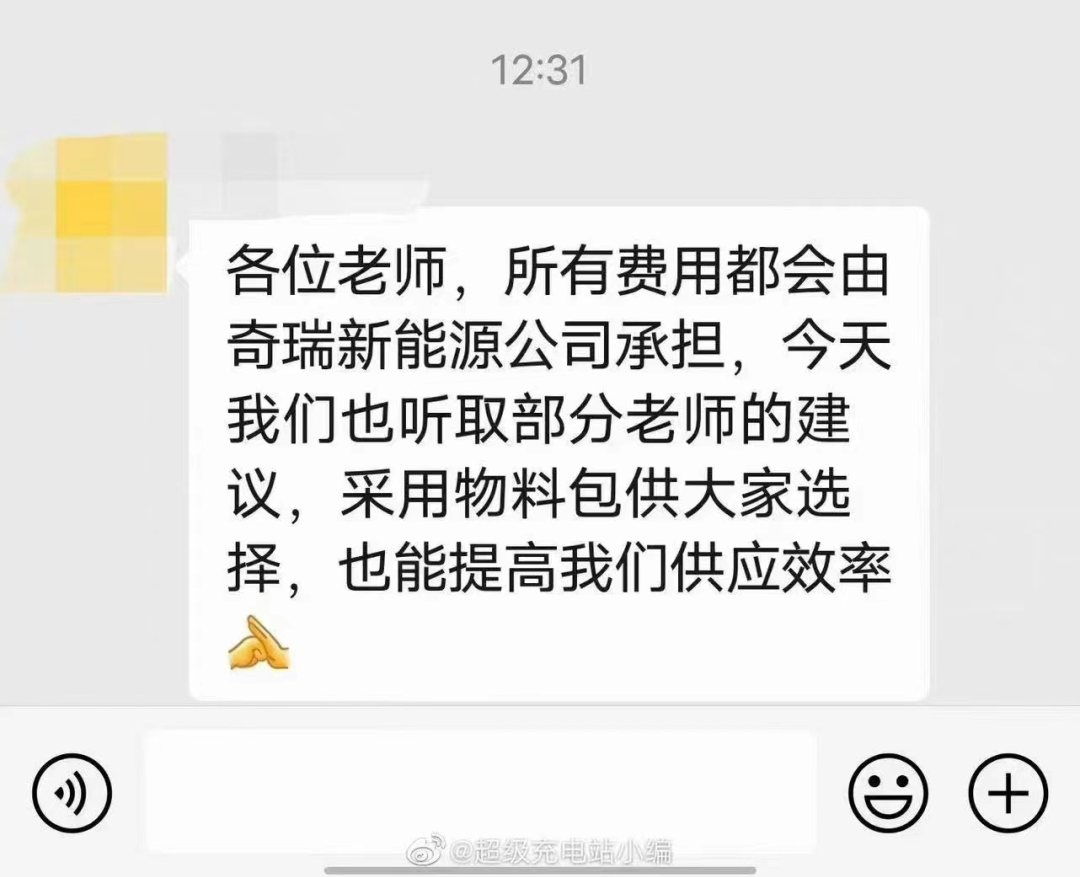Screen dimensions: 1080x877
Task: Open the plus attachment menu
Action: tap(1007, 794)
